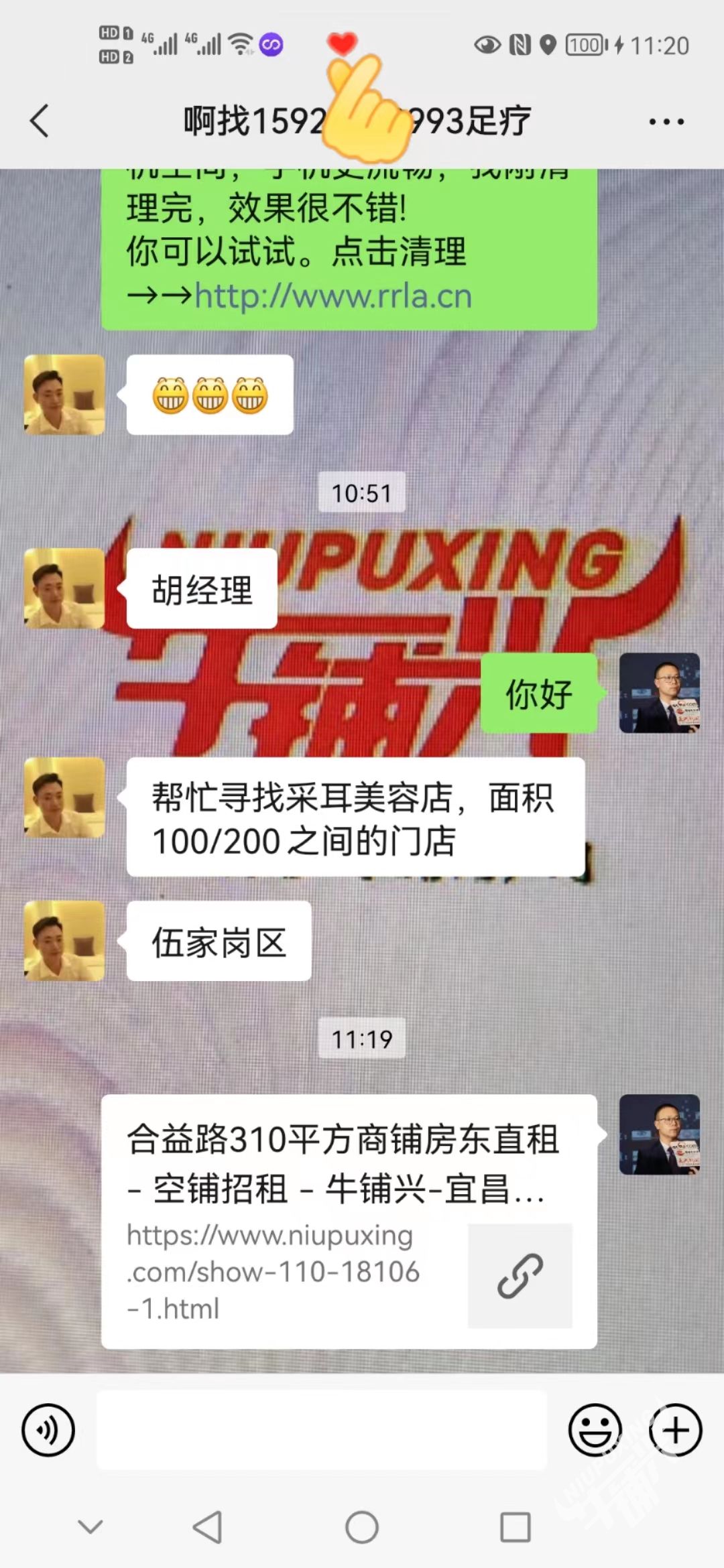Viewport: 724px width, 1568px height.
Task: Tap contact's avatar beside 胡经理 message
Action: [64, 588]
